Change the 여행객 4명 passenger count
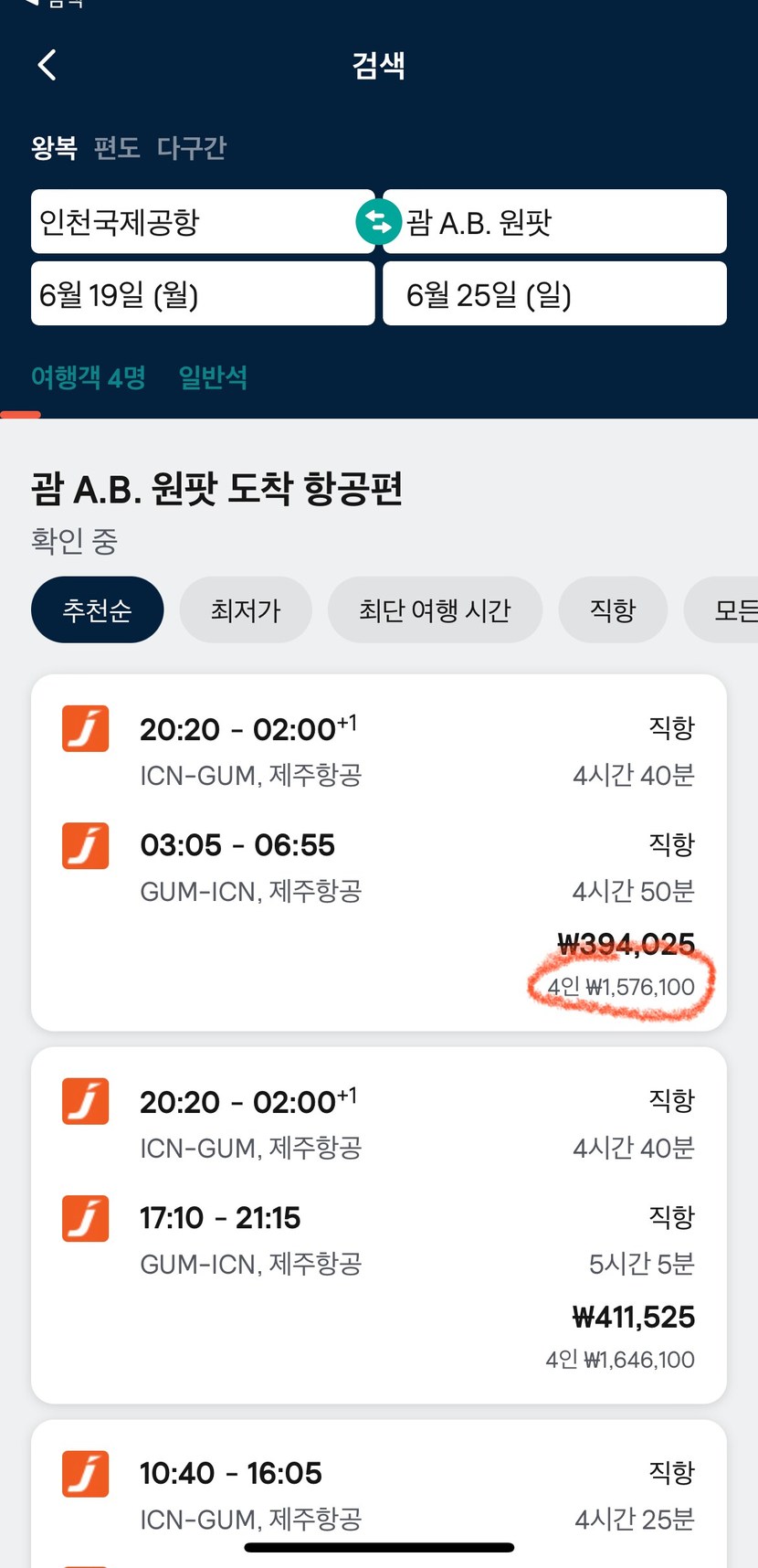 point(89,376)
